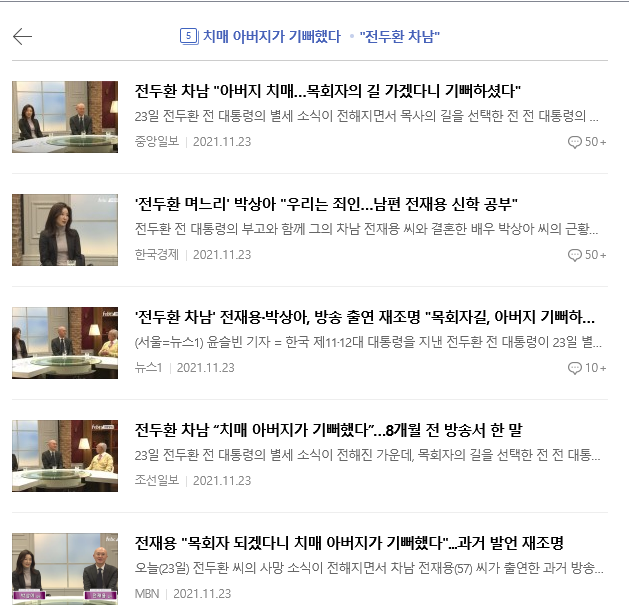View comments on the 한국경제 article
Image resolution: width=629 pixels, height=613 pixels.
(x=587, y=255)
